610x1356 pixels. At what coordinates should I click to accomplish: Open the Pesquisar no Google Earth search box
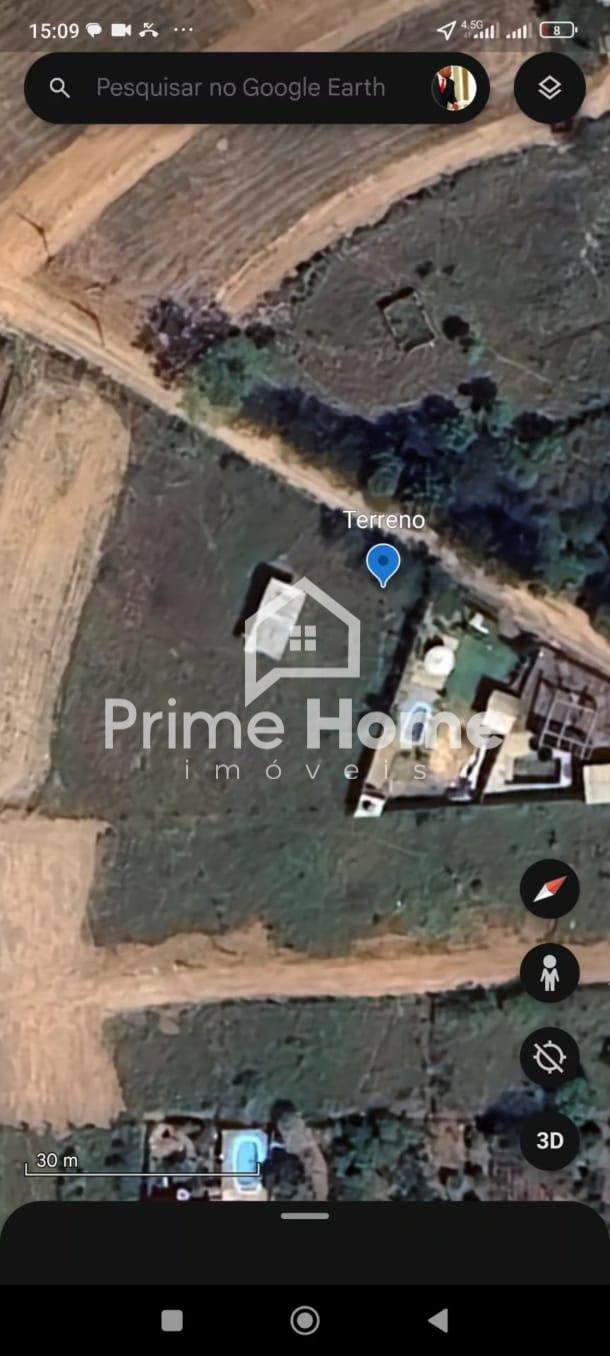(x=240, y=88)
